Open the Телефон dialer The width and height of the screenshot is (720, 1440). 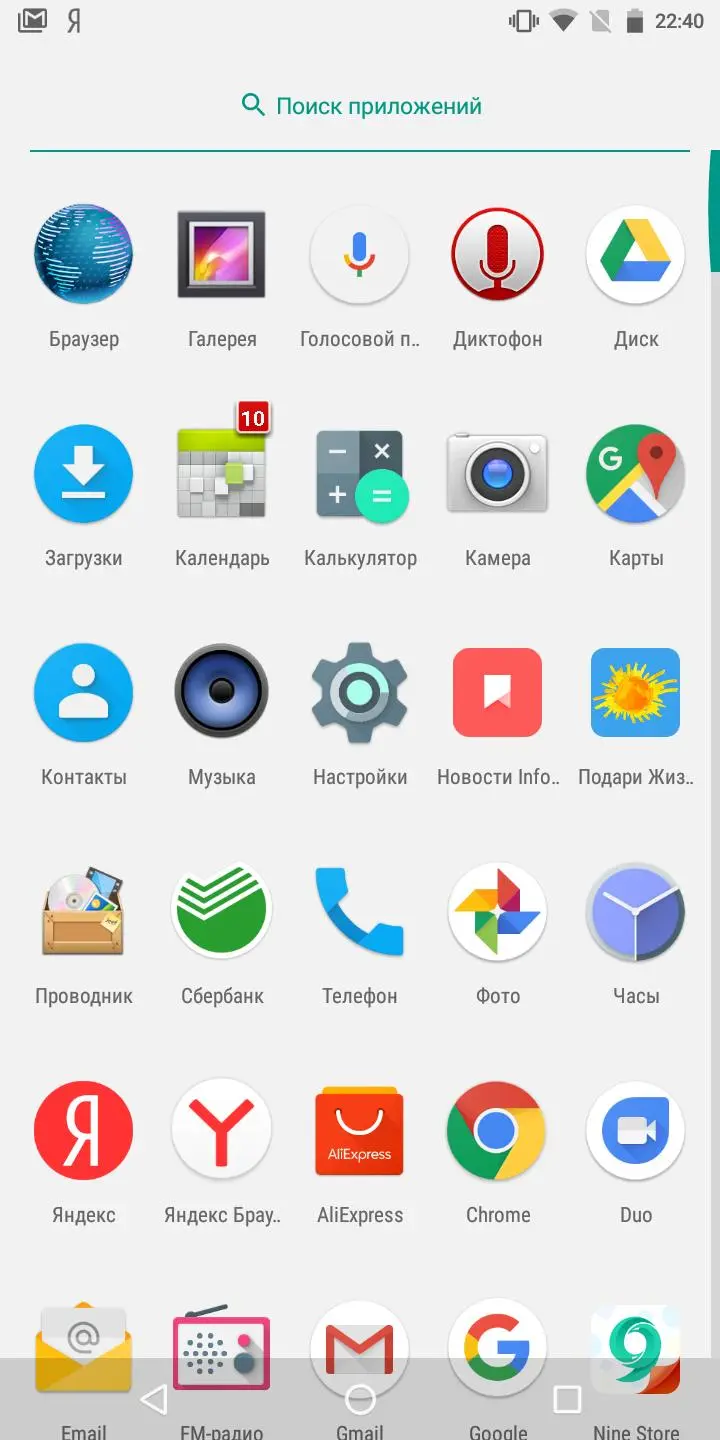[x=360, y=911]
